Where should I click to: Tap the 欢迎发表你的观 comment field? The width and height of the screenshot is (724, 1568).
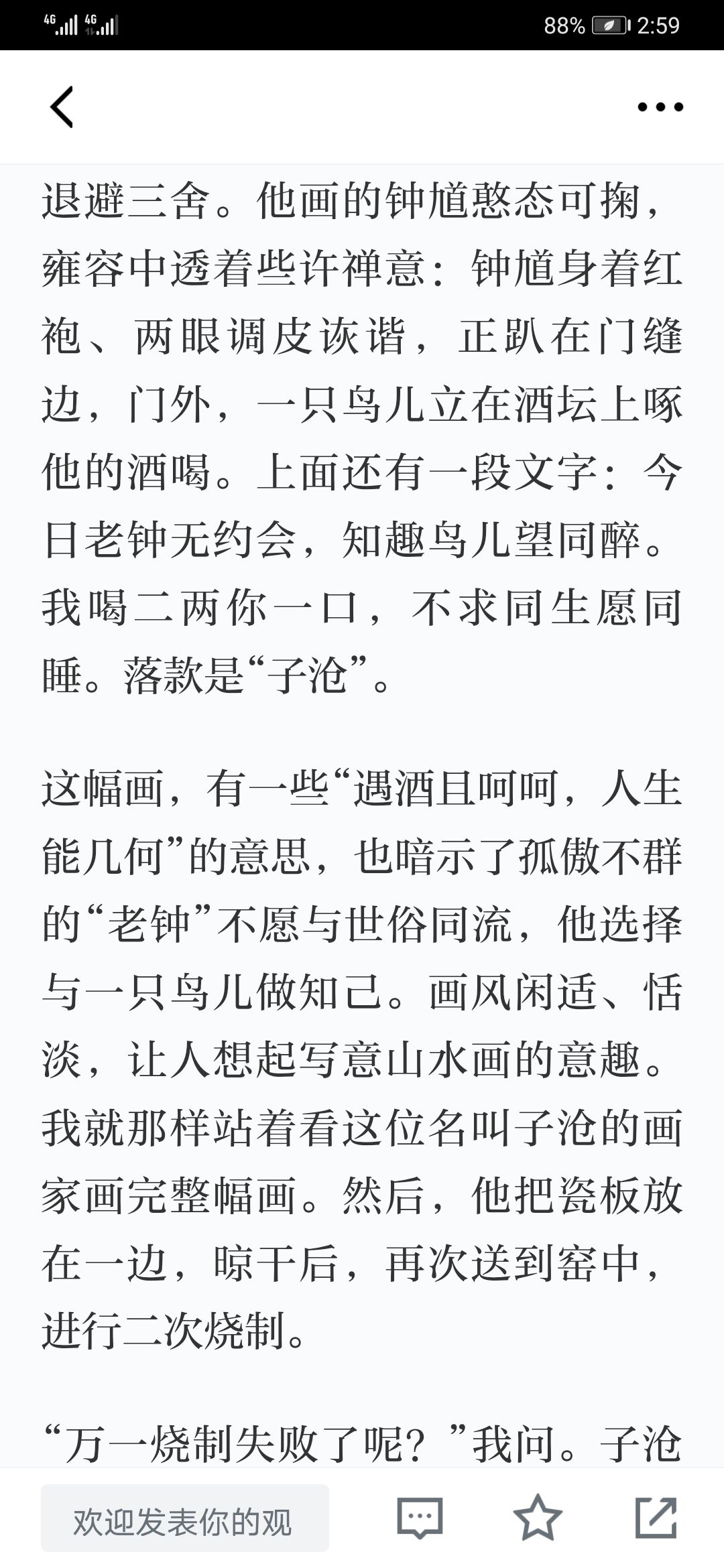pos(185,1518)
